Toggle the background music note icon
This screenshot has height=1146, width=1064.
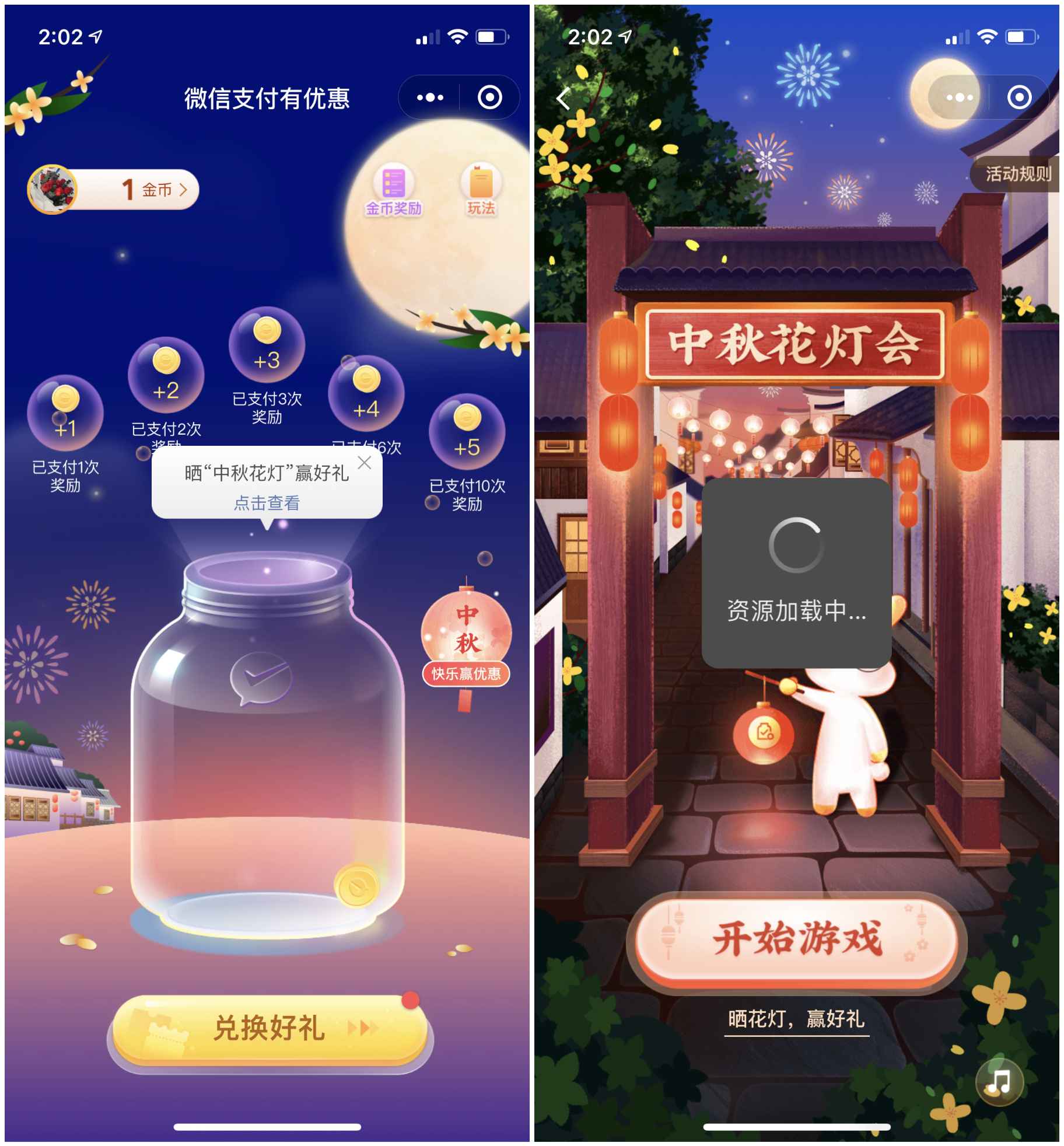[x=999, y=1081]
